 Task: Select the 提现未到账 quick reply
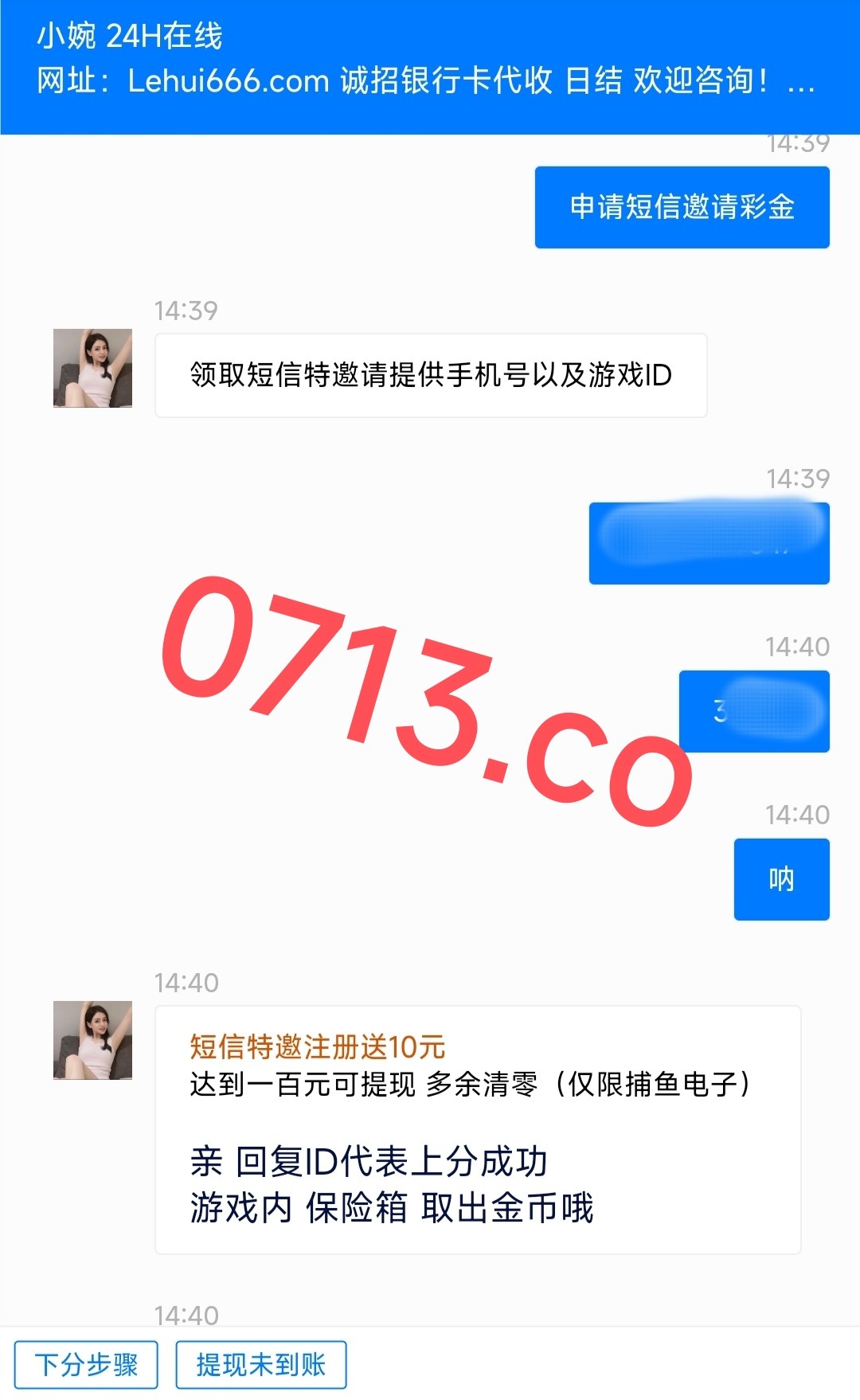(x=261, y=1364)
